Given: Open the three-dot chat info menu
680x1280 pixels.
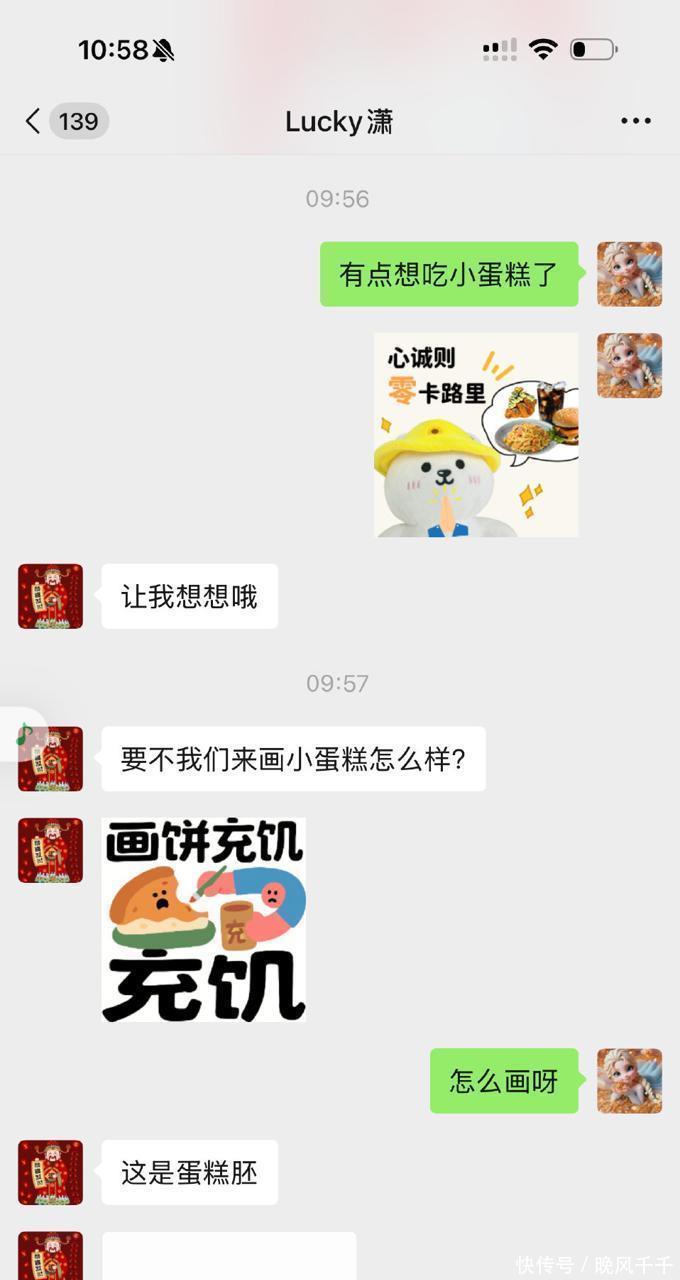Looking at the screenshot, I should click(635, 121).
